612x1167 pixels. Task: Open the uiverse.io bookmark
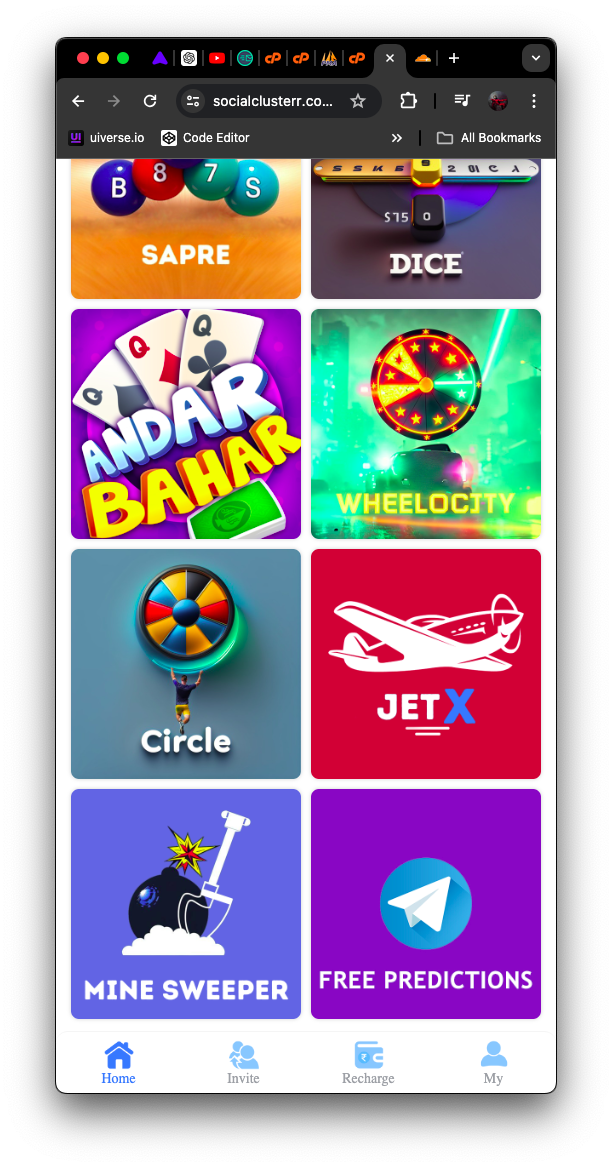(x=106, y=138)
